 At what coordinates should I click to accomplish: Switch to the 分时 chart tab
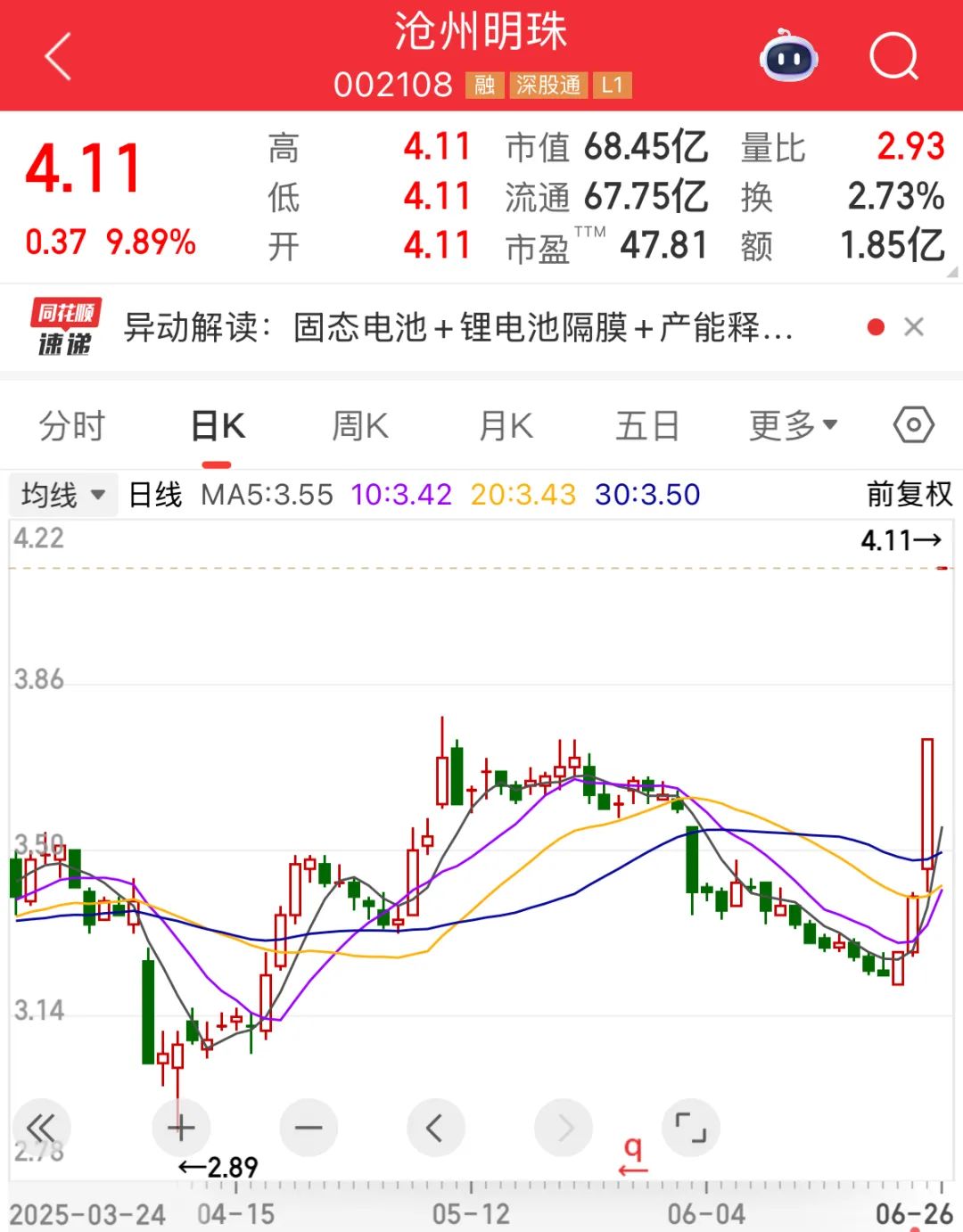tap(72, 426)
